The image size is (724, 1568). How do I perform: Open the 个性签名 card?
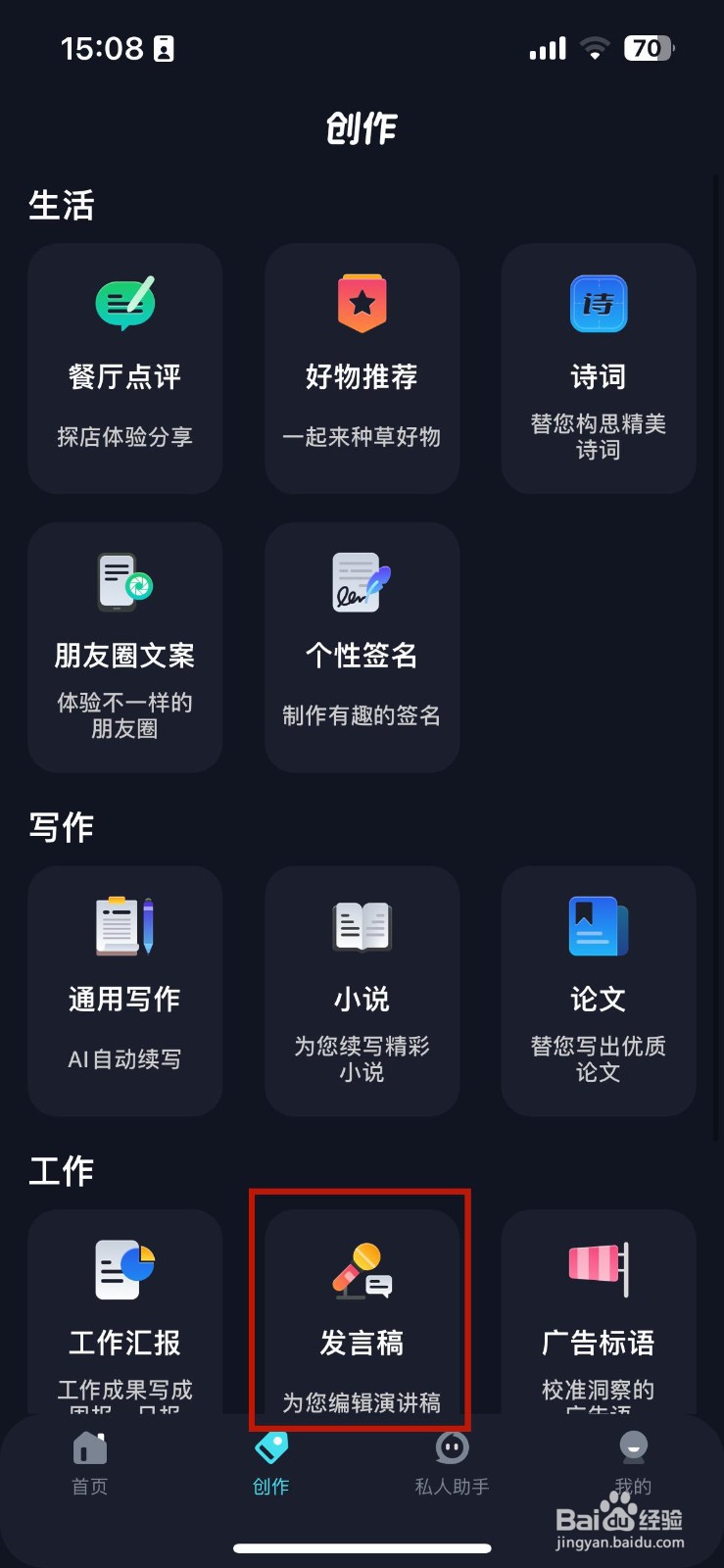[362, 647]
